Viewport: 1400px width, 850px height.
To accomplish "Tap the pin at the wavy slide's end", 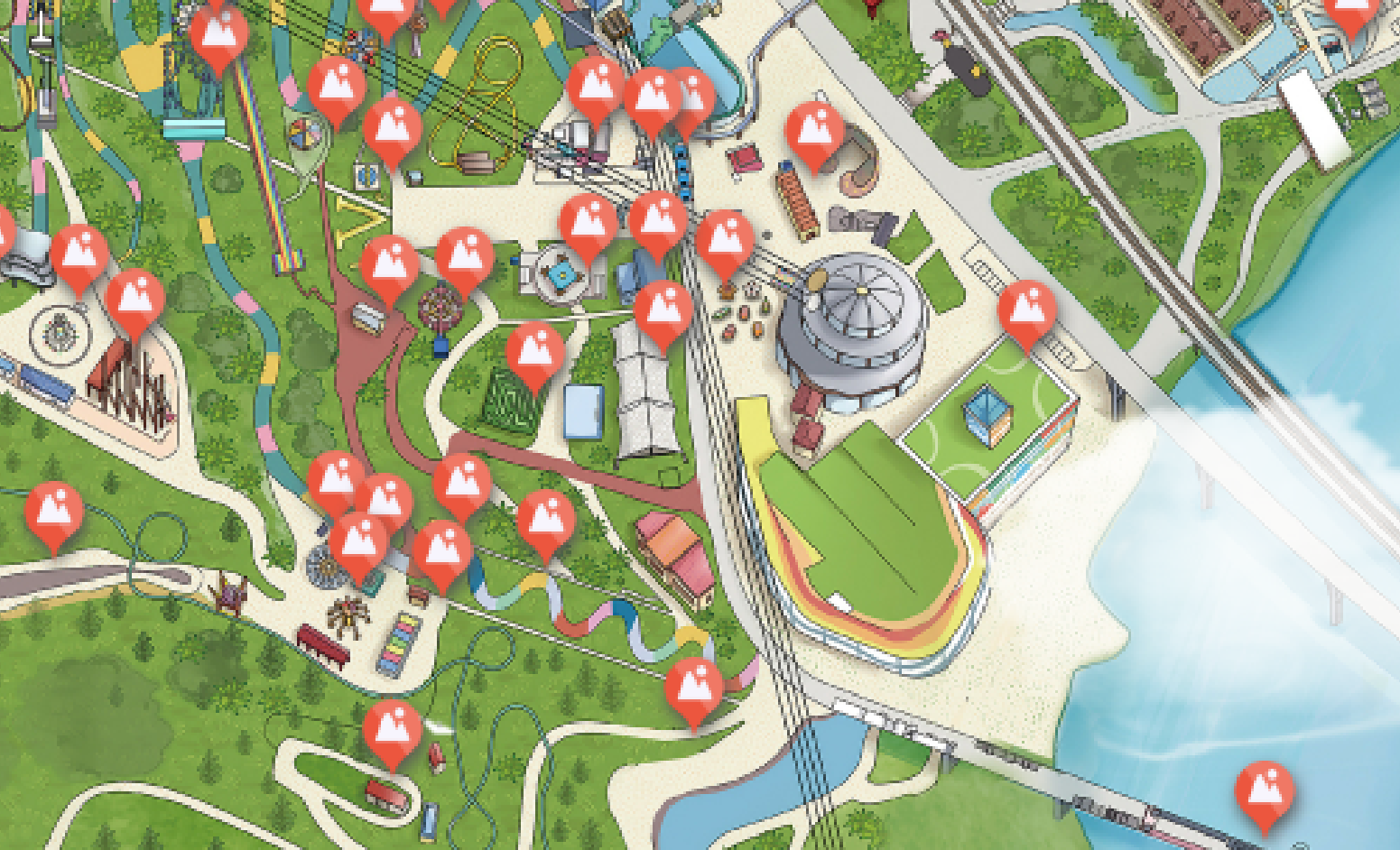I will pyautogui.click(x=693, y=688).
